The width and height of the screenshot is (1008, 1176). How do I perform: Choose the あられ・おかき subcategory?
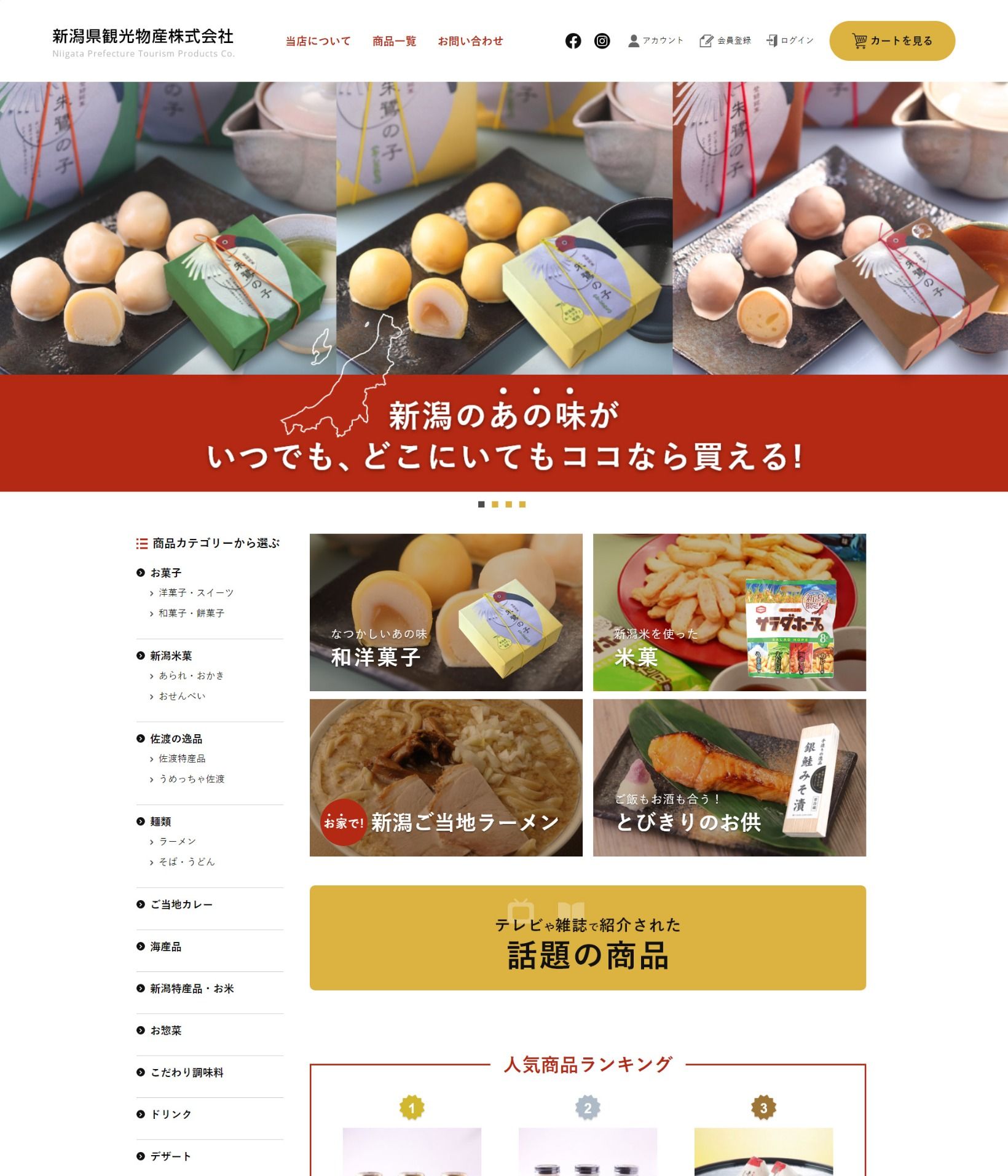pyautogui.click(x=191, y=675)
